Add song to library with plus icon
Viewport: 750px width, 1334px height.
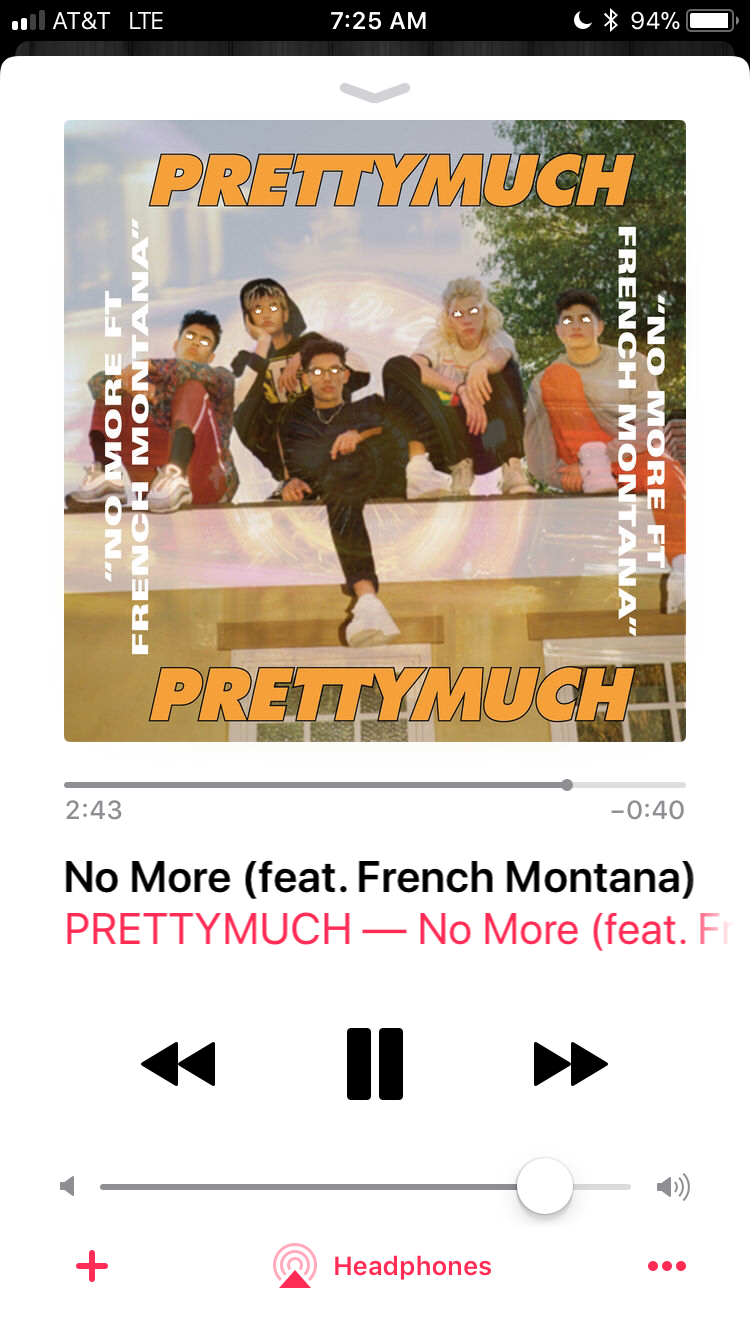92,1267
